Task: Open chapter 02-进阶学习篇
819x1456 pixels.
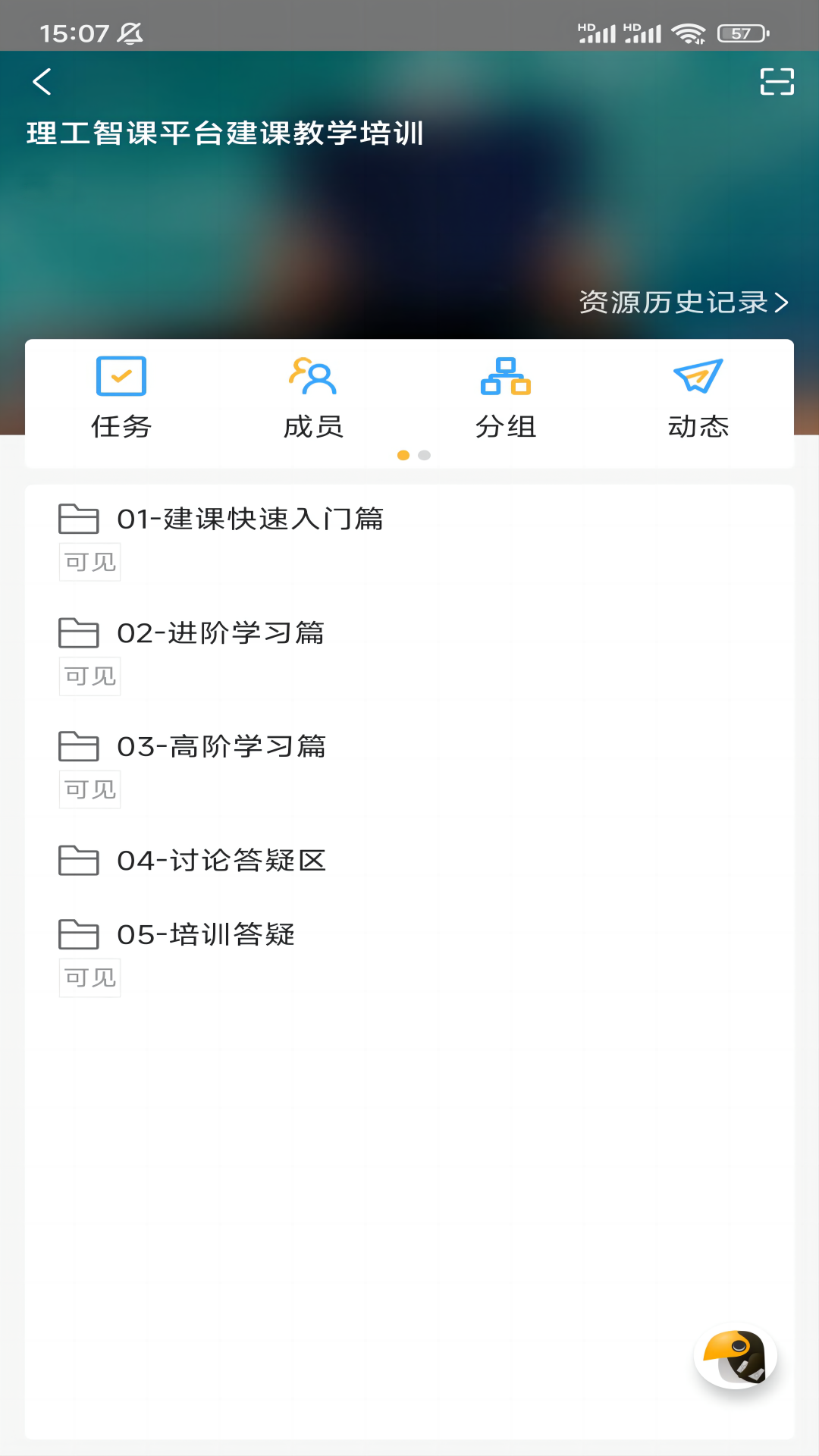Action: tap(221, 634)
